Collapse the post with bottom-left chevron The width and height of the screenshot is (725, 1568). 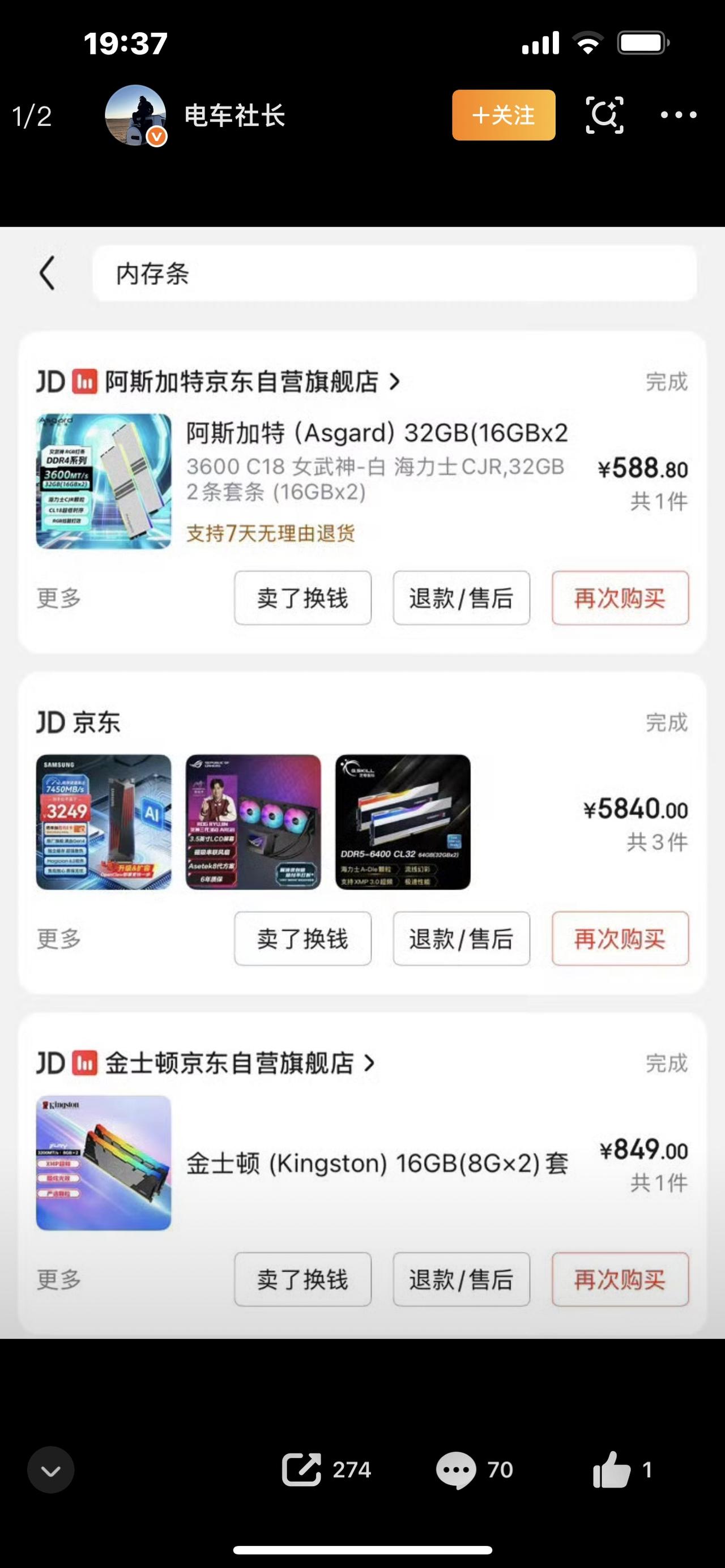(50, 1469)
